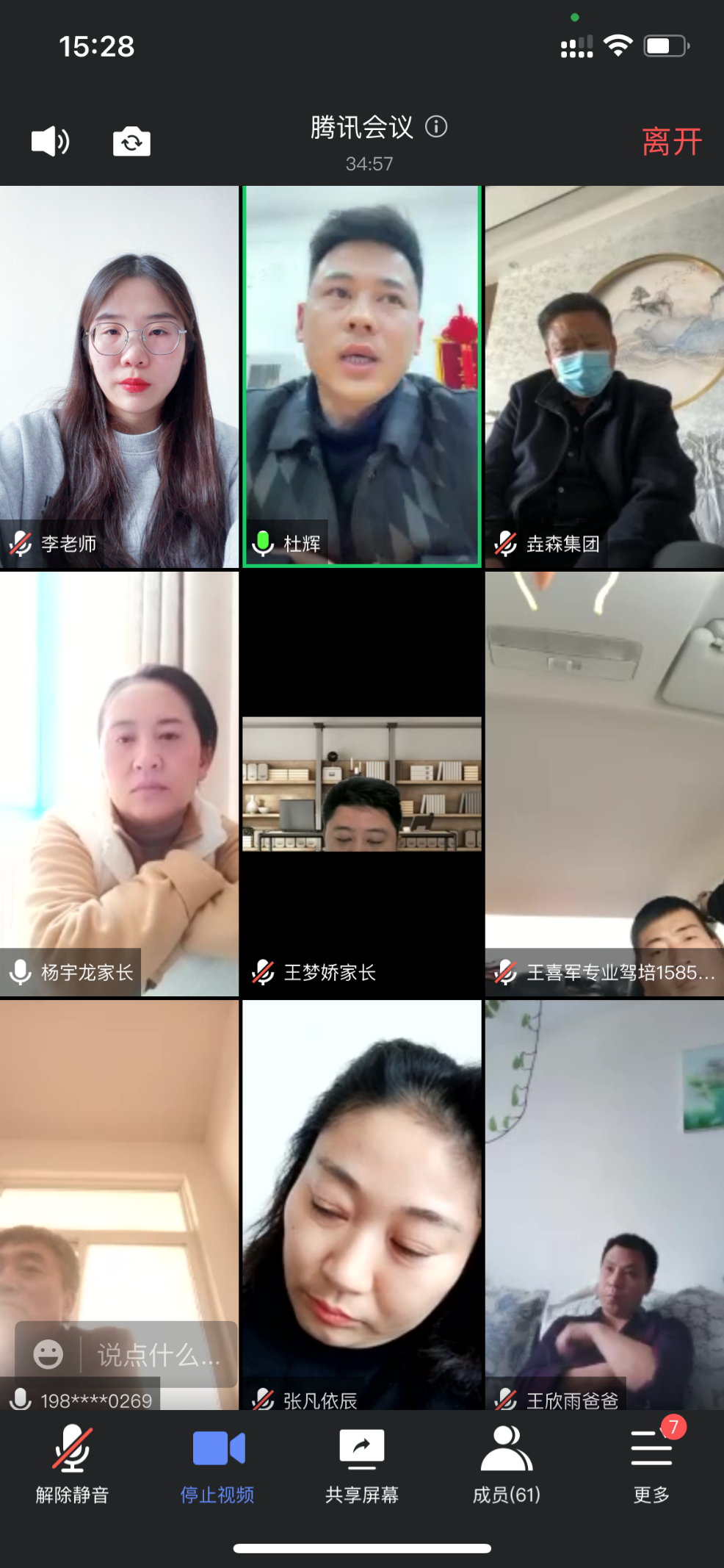Select 李老师's video tile
Screen dimensions: 724x1568
[x=119, y=376]
